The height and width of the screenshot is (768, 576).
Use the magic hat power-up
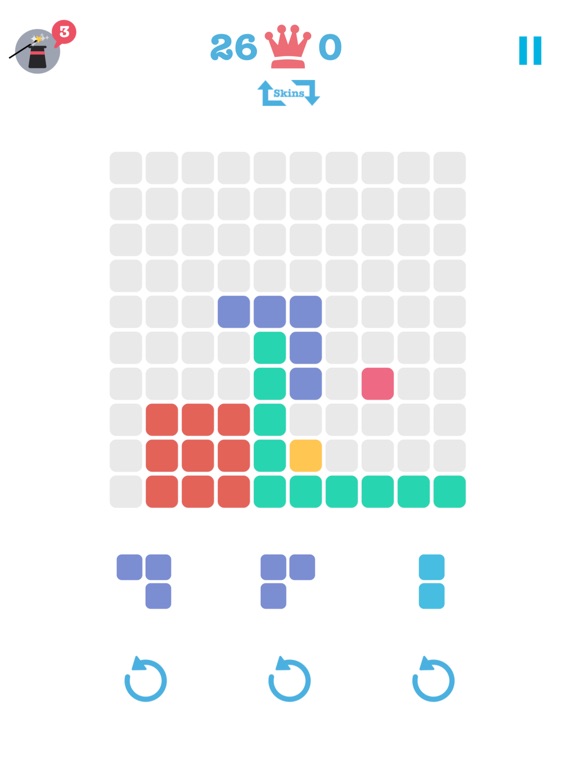(x=38, y=50)
